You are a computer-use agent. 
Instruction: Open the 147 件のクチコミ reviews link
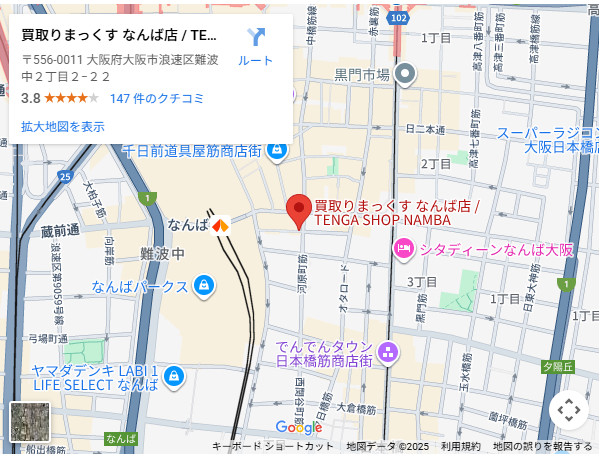click(157, 98)
